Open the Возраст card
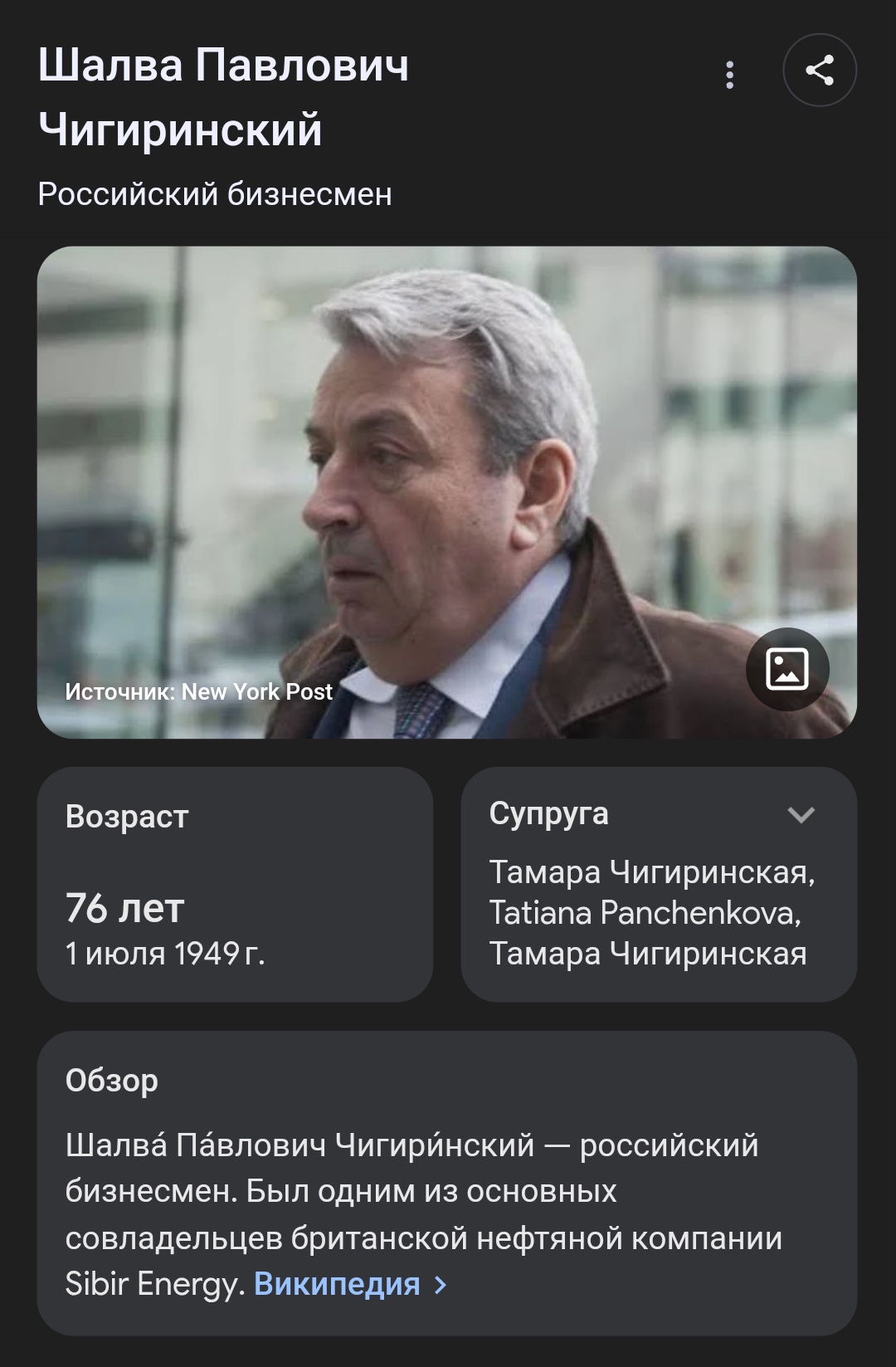This screenshot has width=896, height=1367. click(x=235, y=884)
